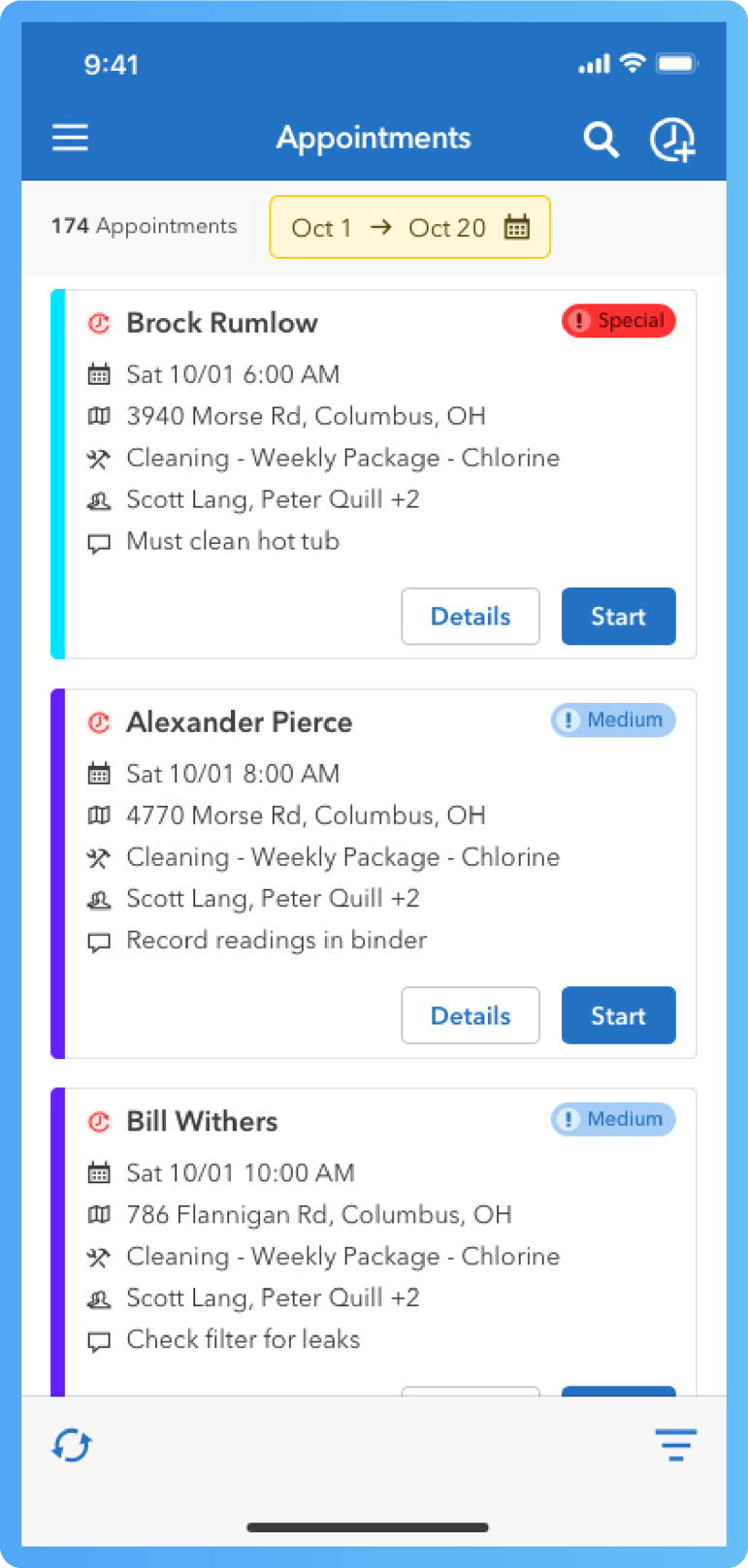Screen dimensions: 748x1568
Task: Open Details for Alexander Pierce
Action: pyautogui.click(x=471, y=1015)
